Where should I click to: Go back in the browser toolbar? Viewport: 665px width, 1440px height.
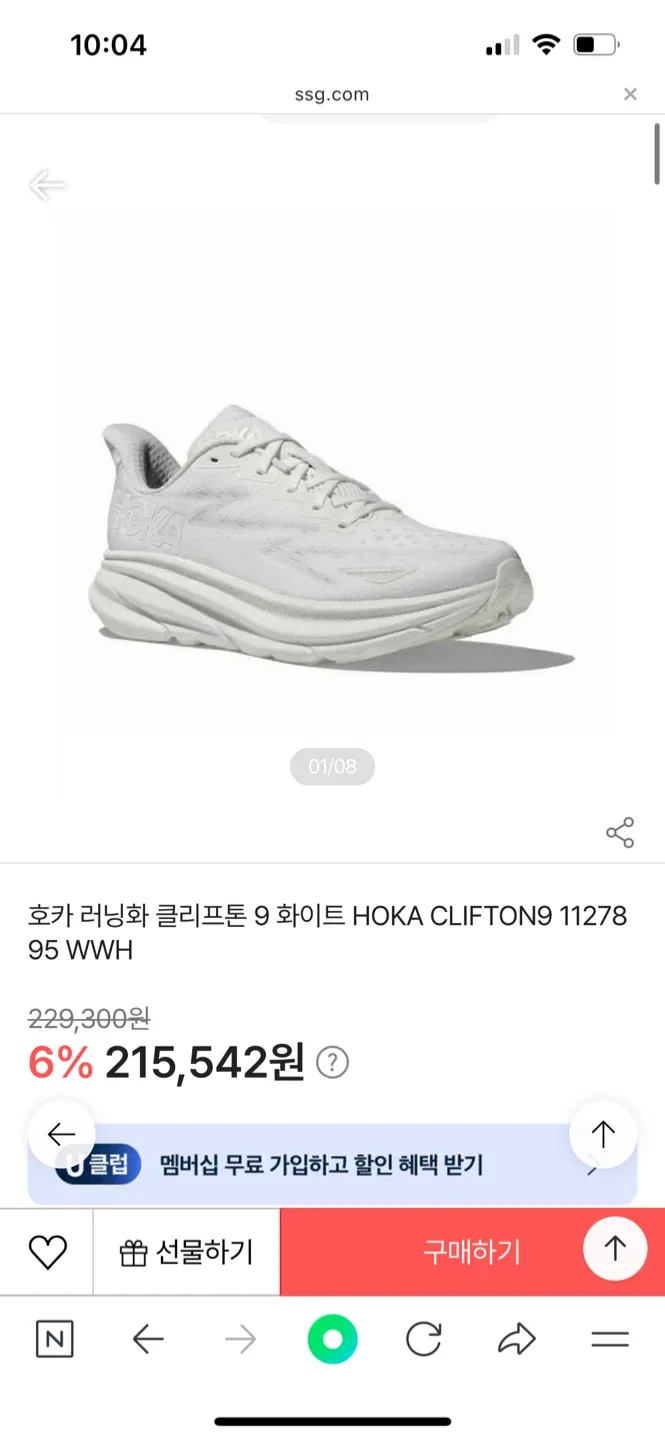coord(148,1339)
